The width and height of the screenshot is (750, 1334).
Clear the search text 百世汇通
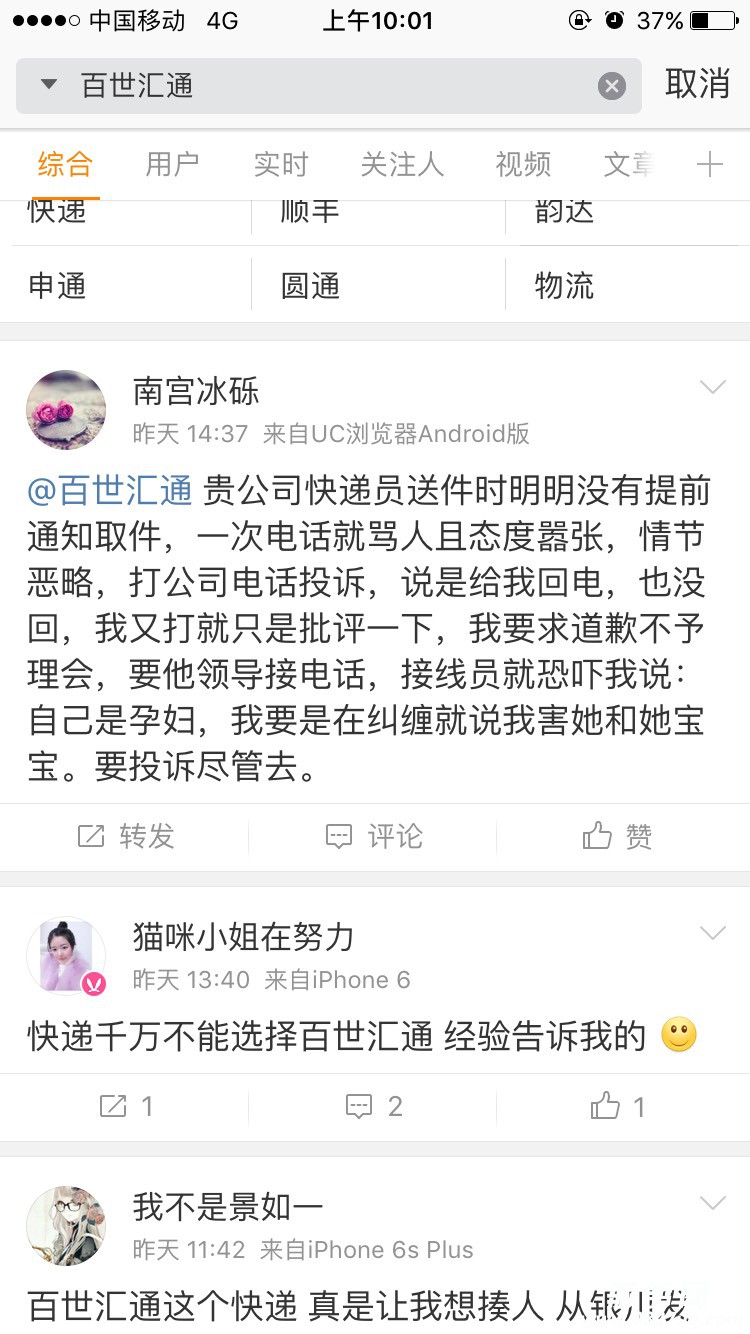click(x=612, y=86)
